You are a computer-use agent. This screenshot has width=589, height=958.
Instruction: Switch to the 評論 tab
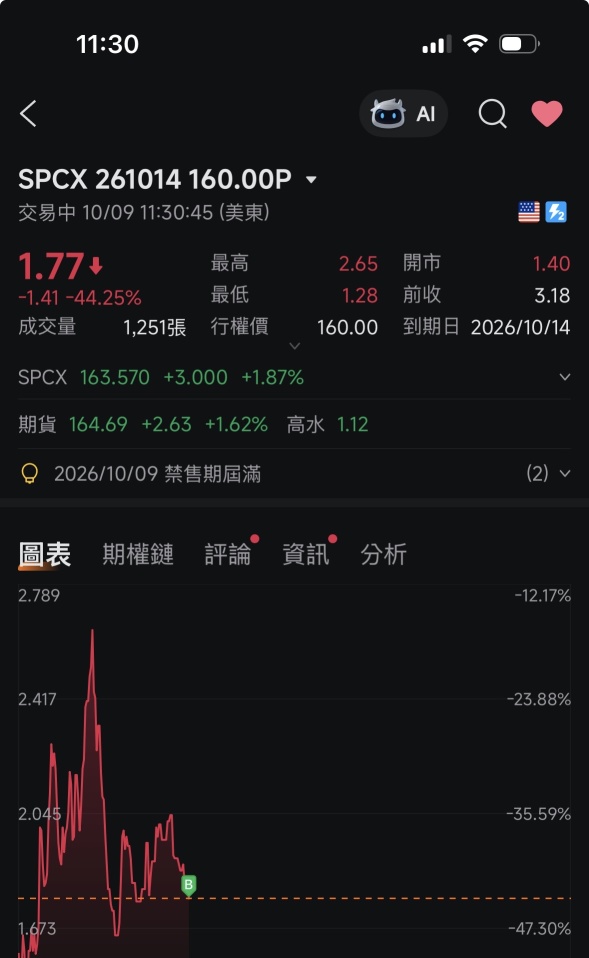tap(228, 554)
